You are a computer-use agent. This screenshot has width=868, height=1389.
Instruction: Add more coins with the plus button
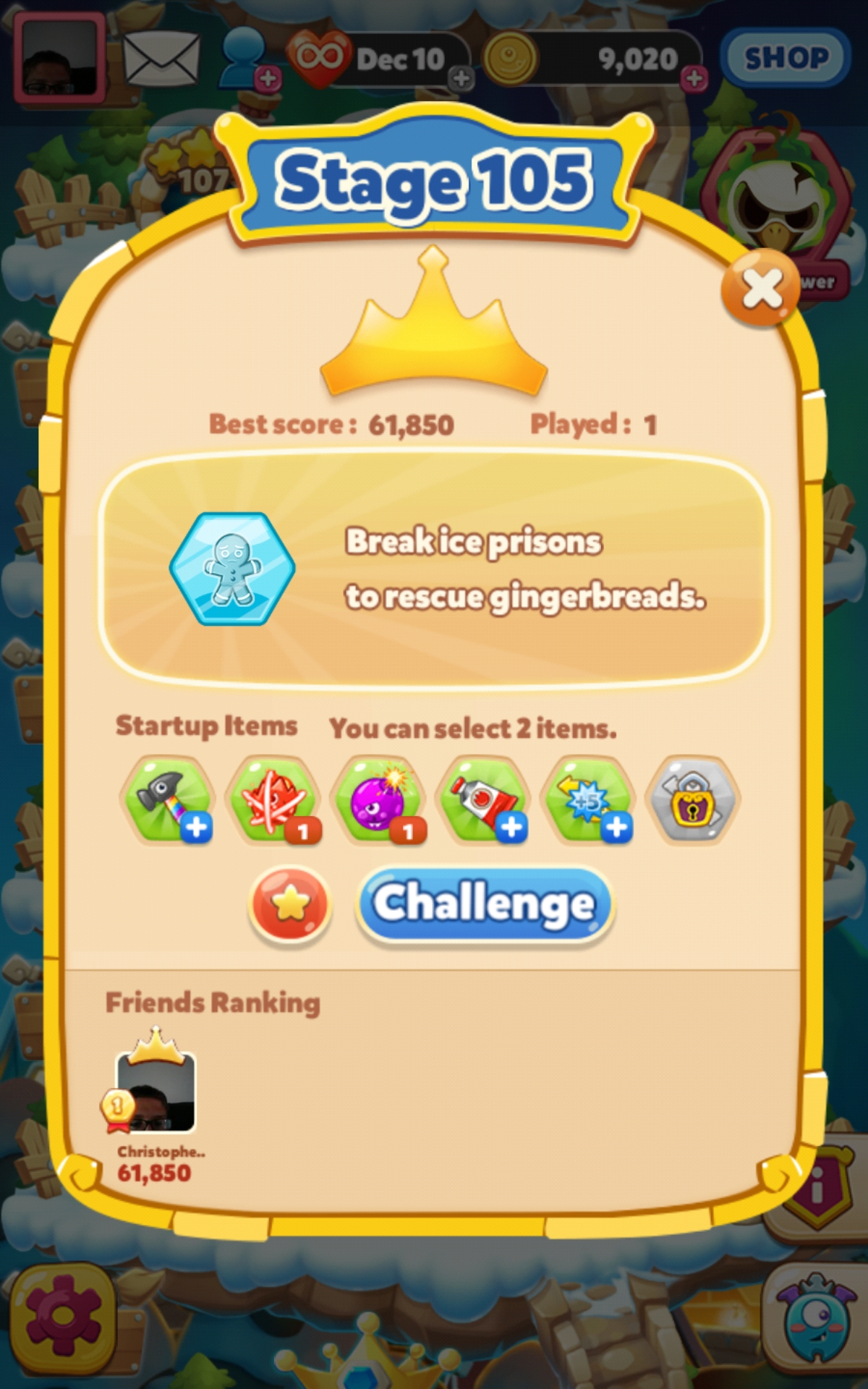pos(694,78)
